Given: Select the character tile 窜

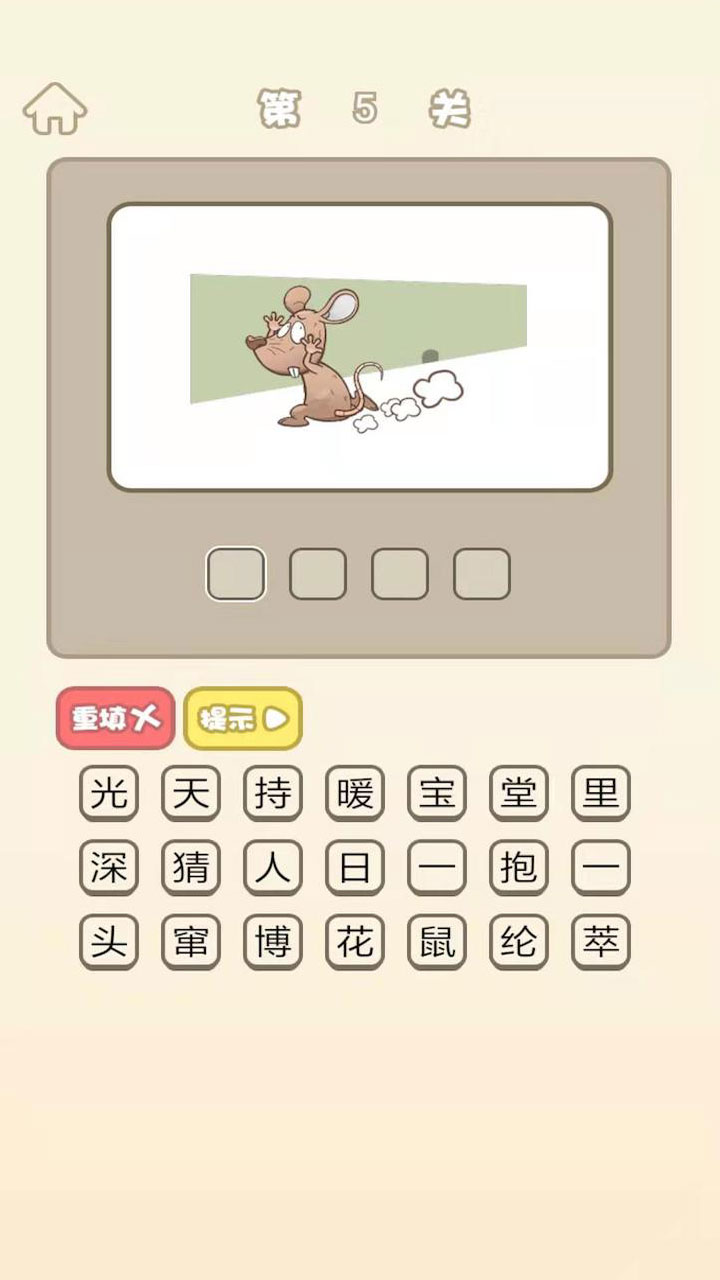Looking at the screenshot, I should 190,941.
